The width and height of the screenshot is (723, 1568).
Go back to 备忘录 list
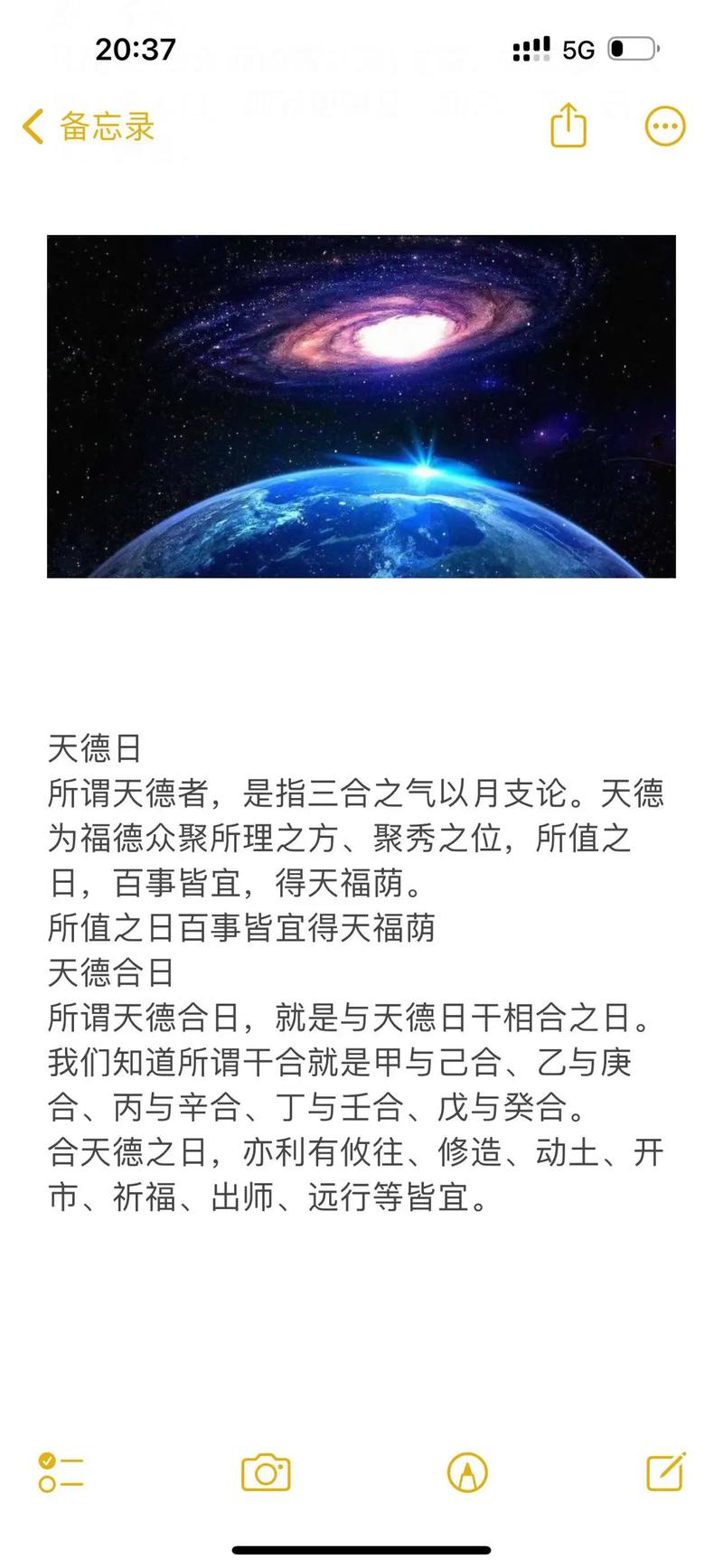point(89,127)
